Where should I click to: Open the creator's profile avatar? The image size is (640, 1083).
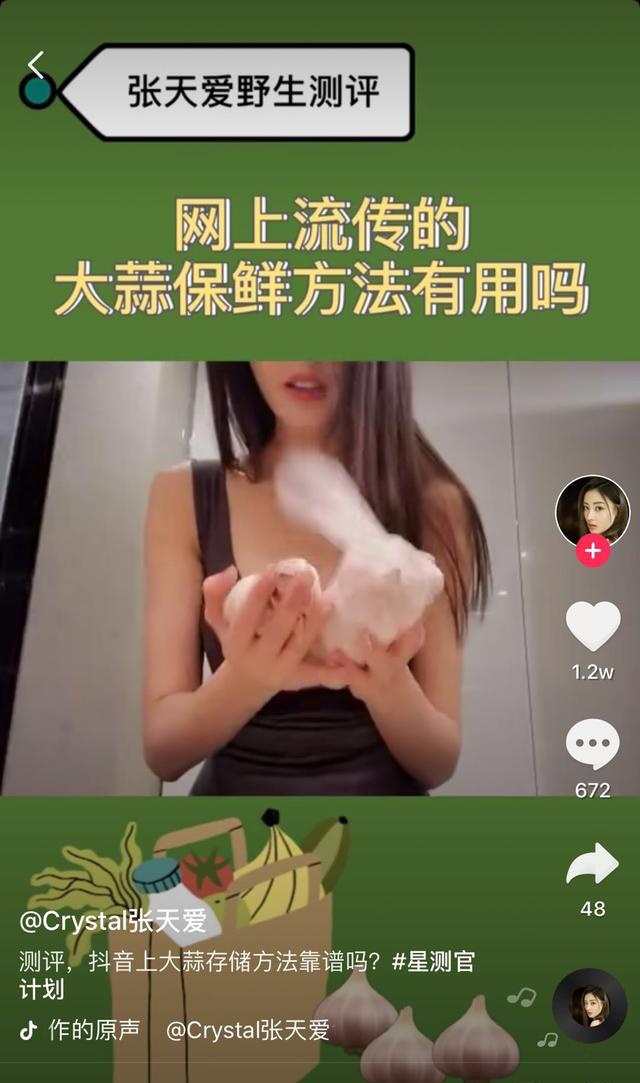592,511
